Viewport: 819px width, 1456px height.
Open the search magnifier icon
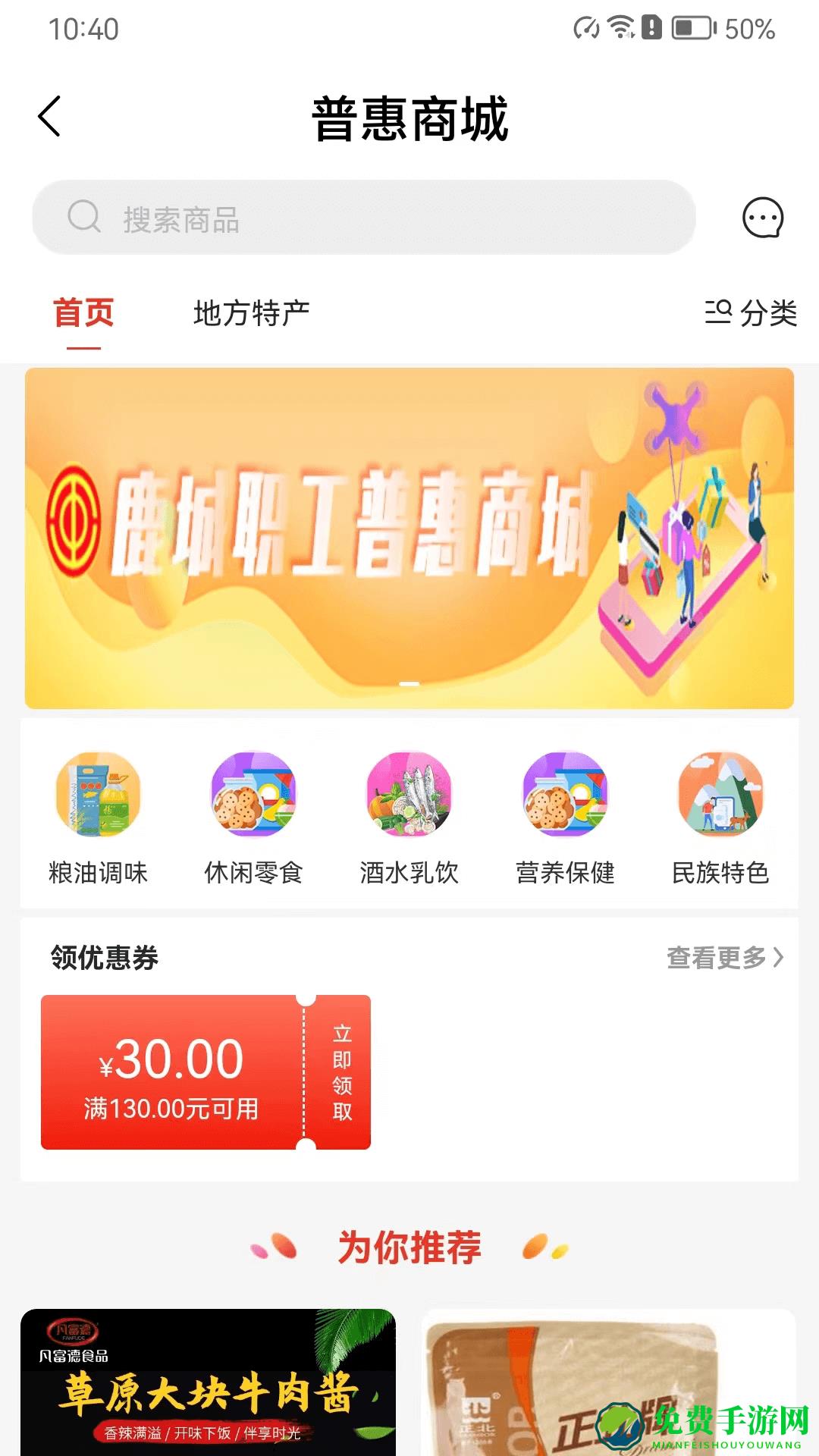tap(83, 218)
